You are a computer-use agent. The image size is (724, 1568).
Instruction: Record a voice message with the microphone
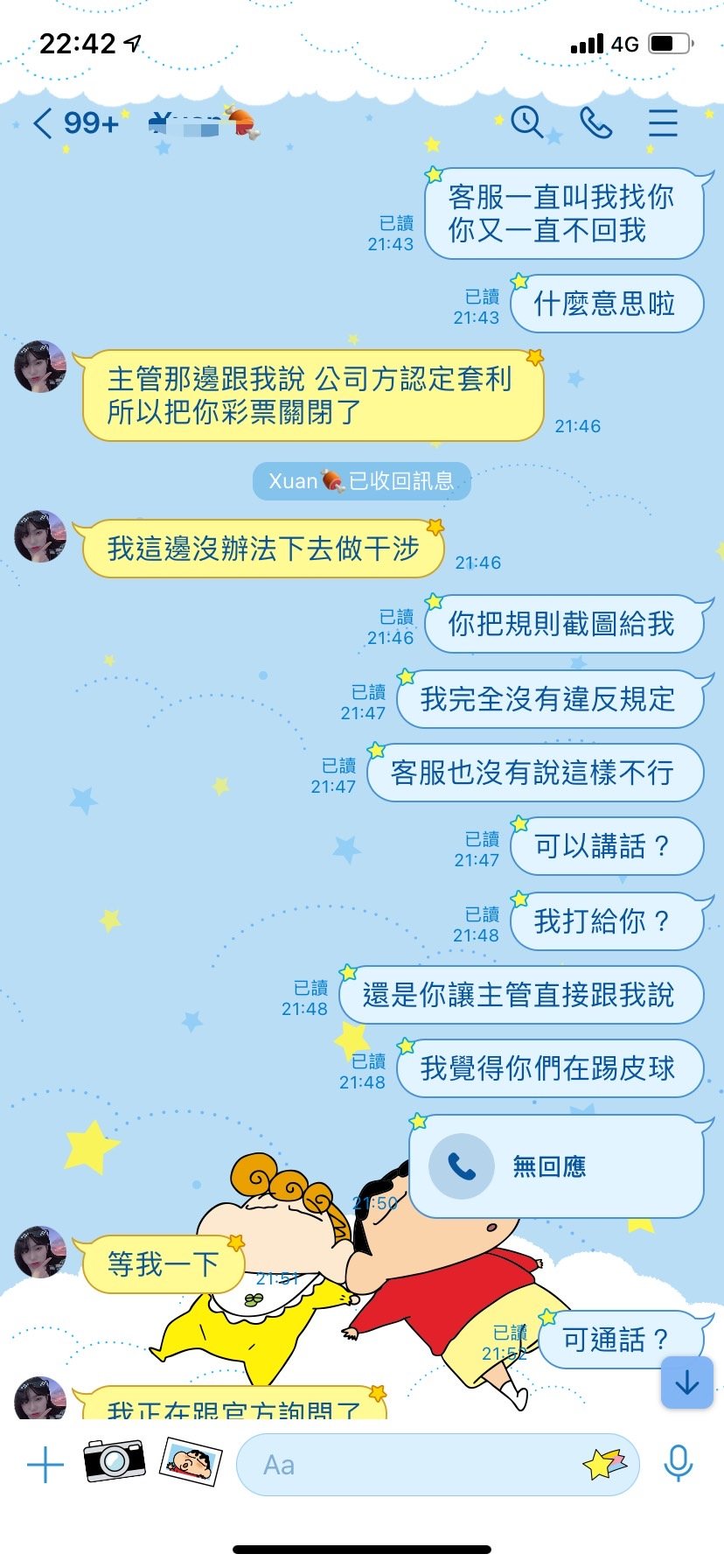679,1463
